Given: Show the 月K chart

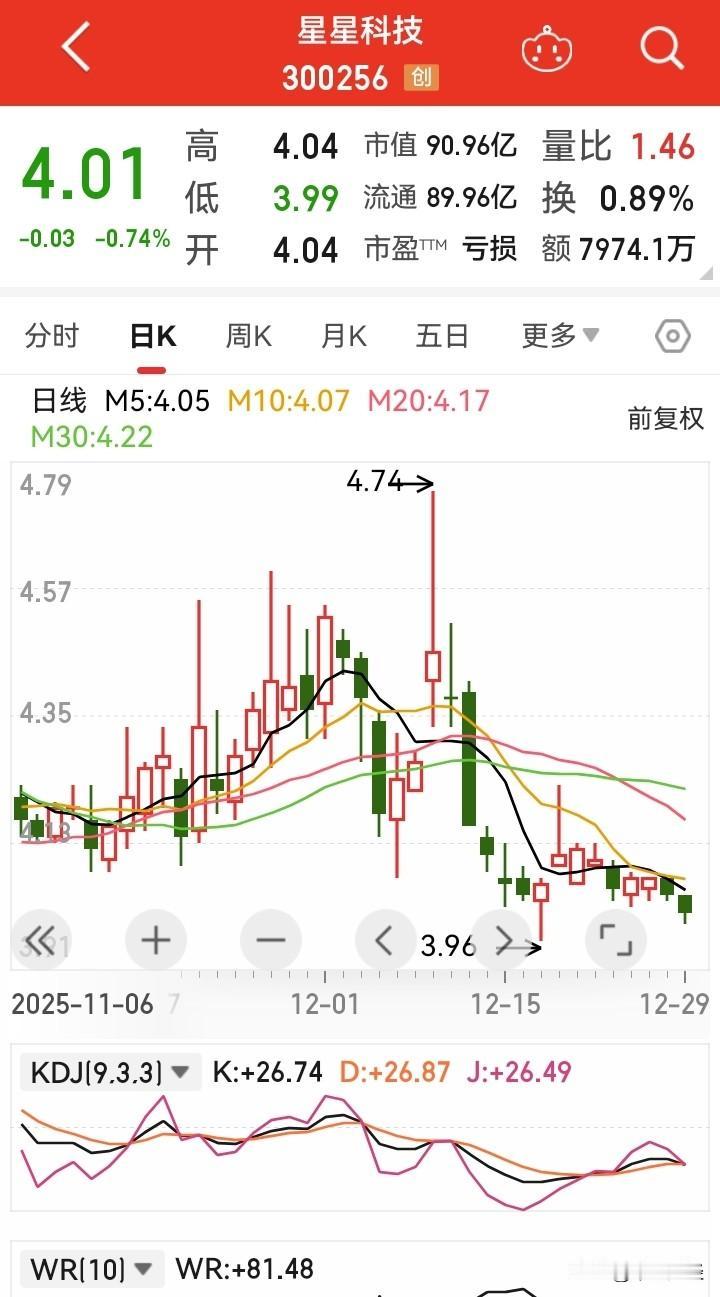Looking at the screenshot, I should click(344, 336).
